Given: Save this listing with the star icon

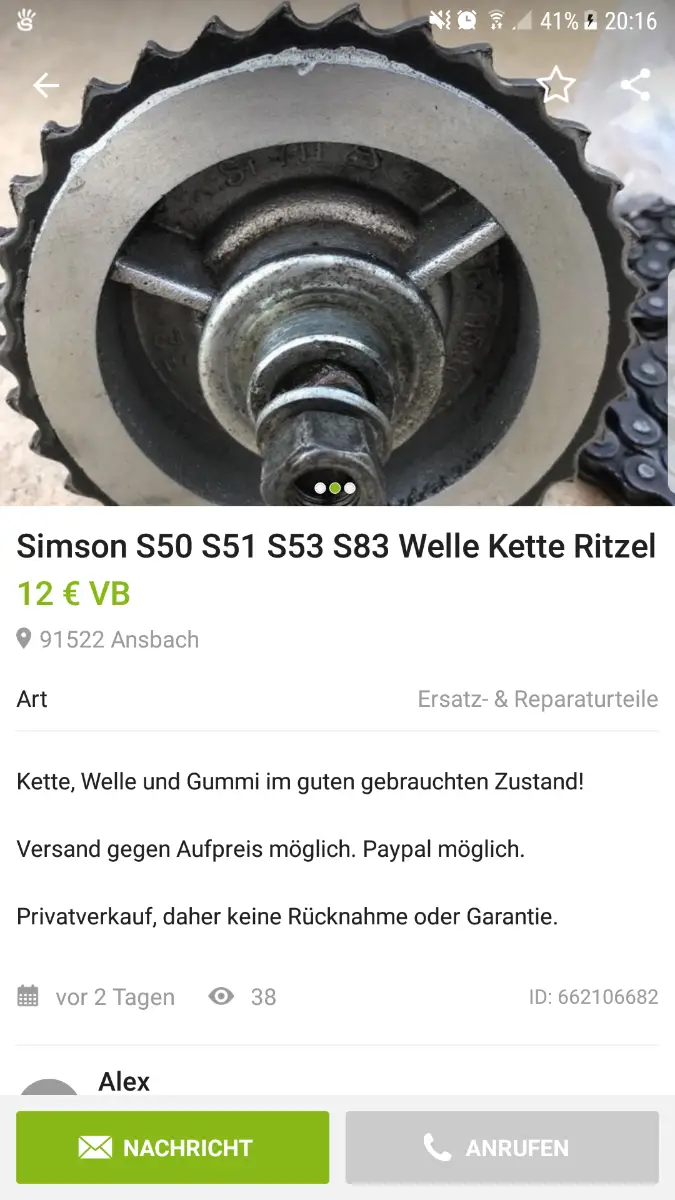Looking at the screenshot, I should pyautogui.click(x=556, y=85).
